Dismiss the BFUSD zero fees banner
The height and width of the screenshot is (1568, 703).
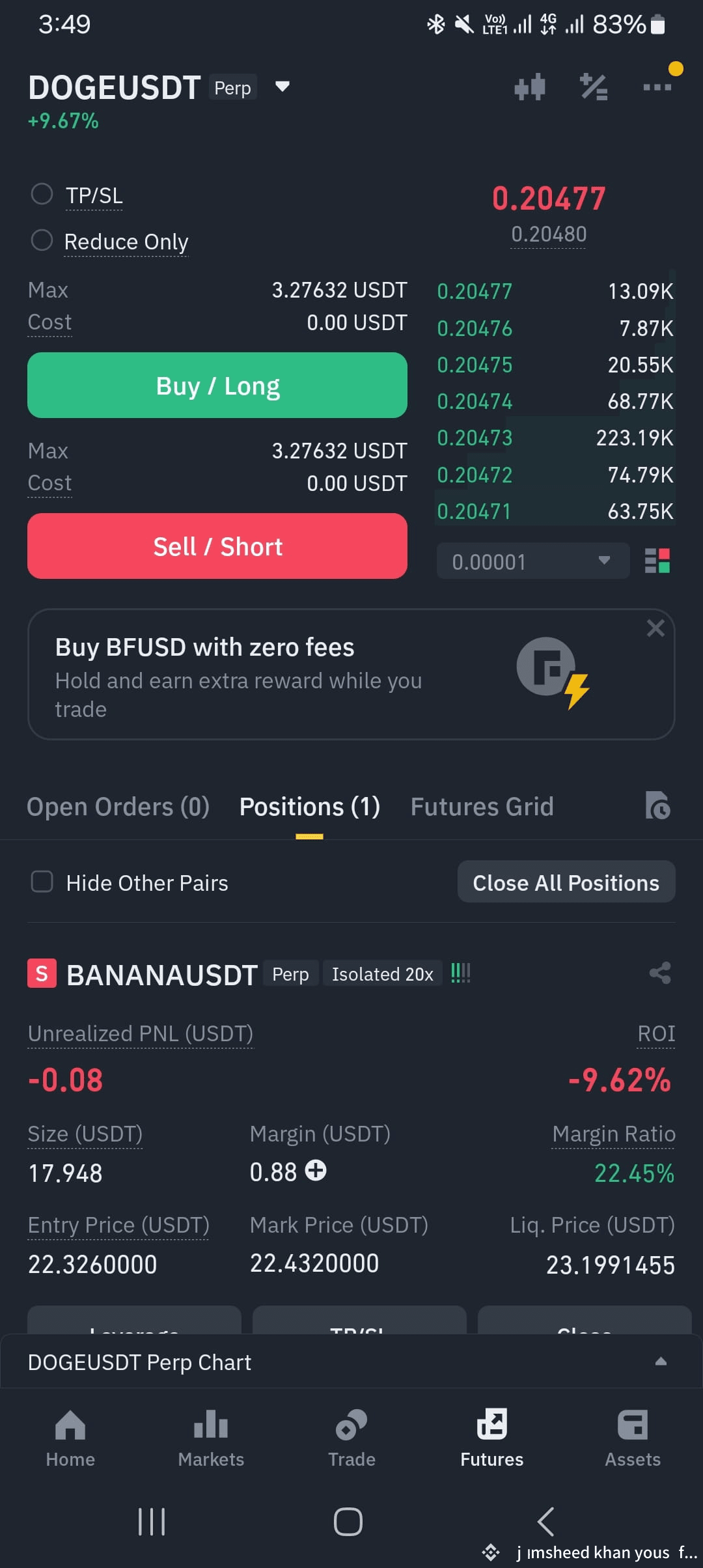click(x=655, y=628)
